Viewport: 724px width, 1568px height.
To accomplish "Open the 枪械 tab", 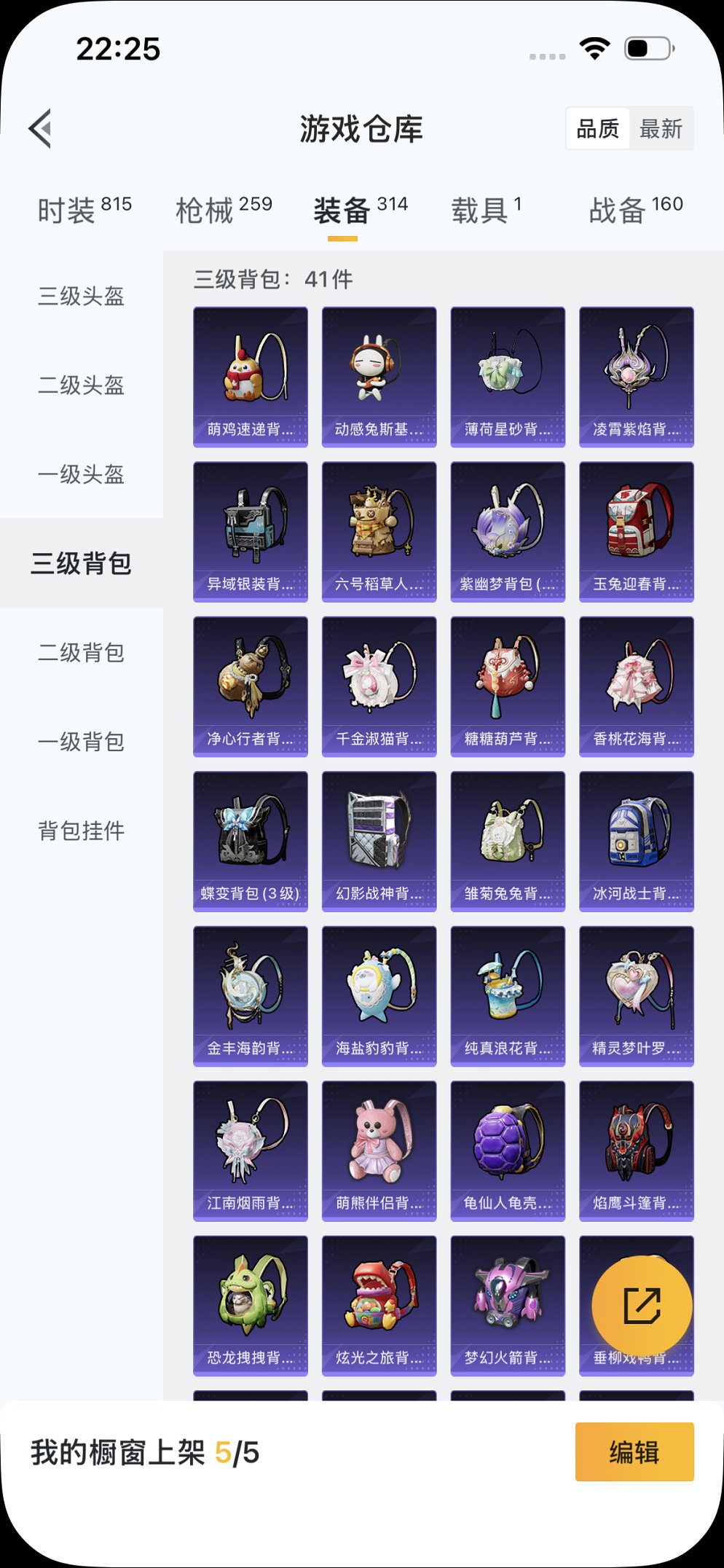I will pyautogui.click(x=224, y=209).
